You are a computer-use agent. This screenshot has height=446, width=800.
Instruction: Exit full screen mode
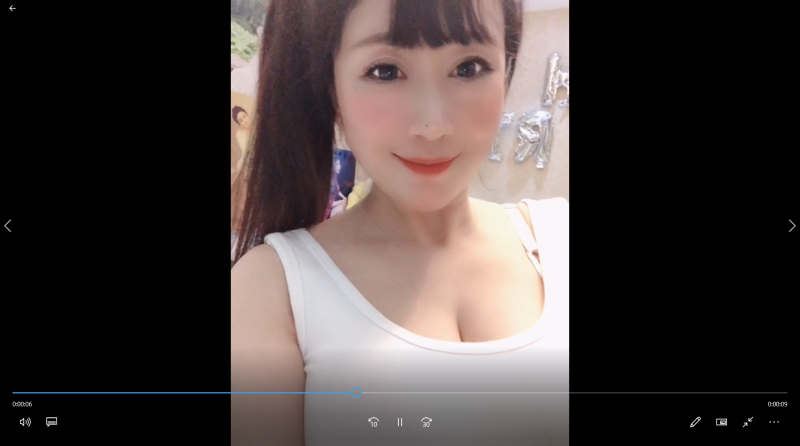click(x=747, y=422)
